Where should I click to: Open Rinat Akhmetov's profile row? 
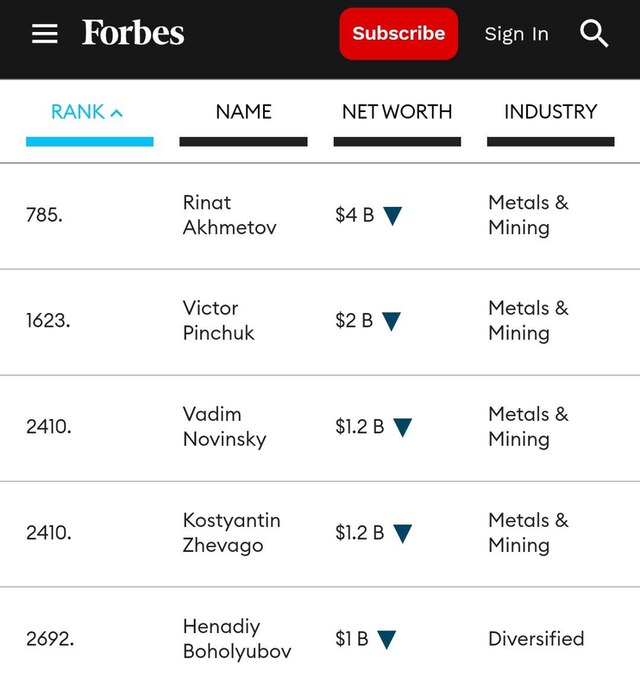tap(230, 215)
